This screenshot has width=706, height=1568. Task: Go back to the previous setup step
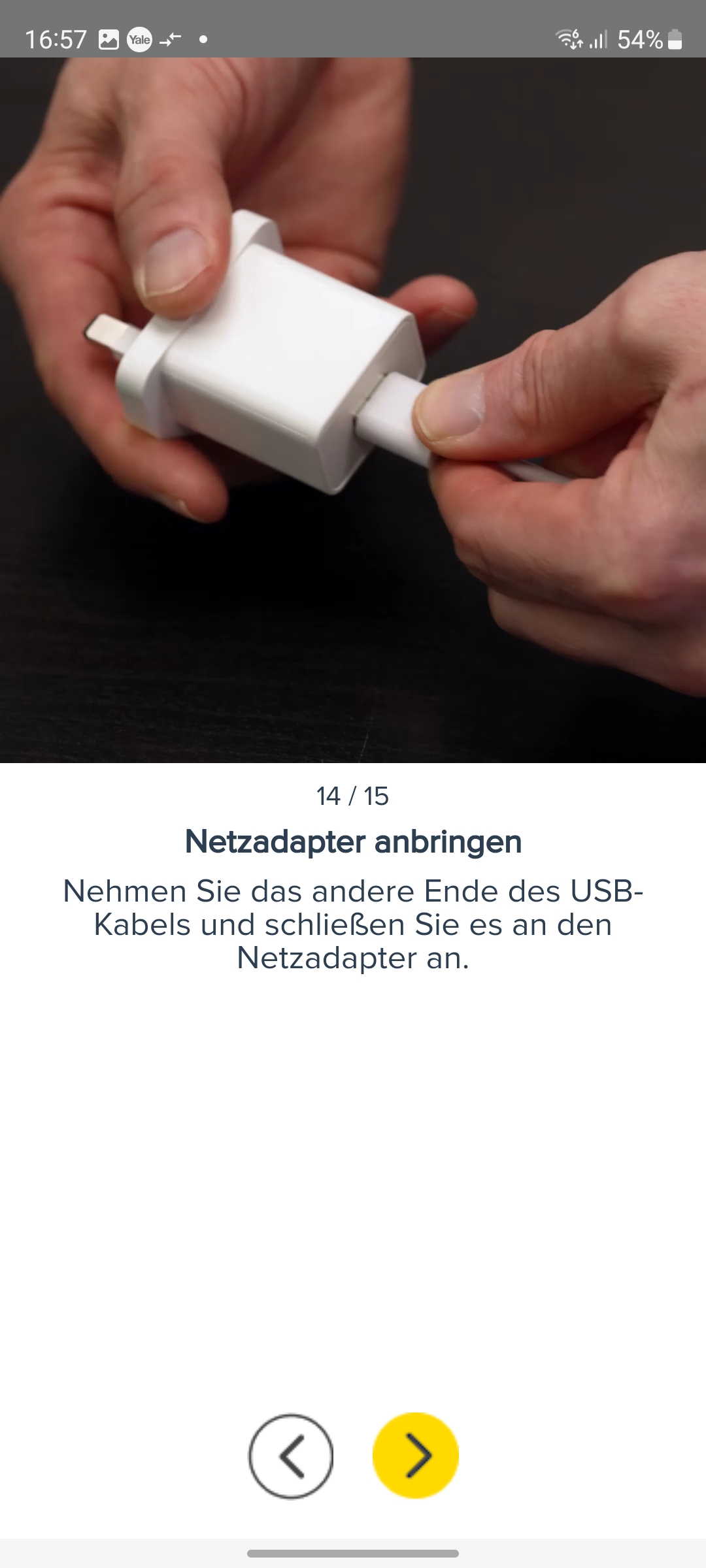tap(291, 1456)
